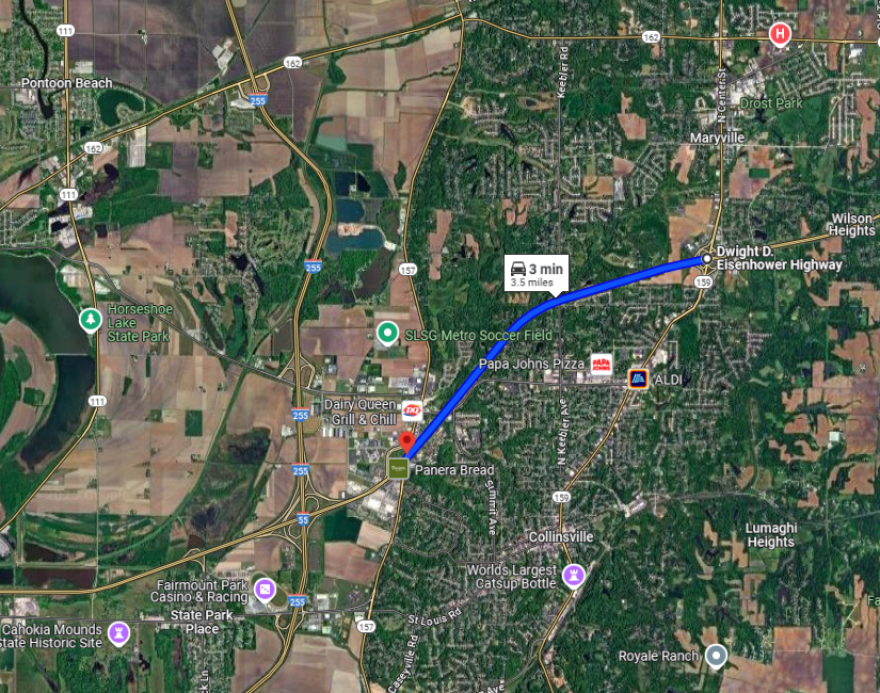
Task: Tap the hospital marker near Maryville
Action: click(x=779, y=35)
